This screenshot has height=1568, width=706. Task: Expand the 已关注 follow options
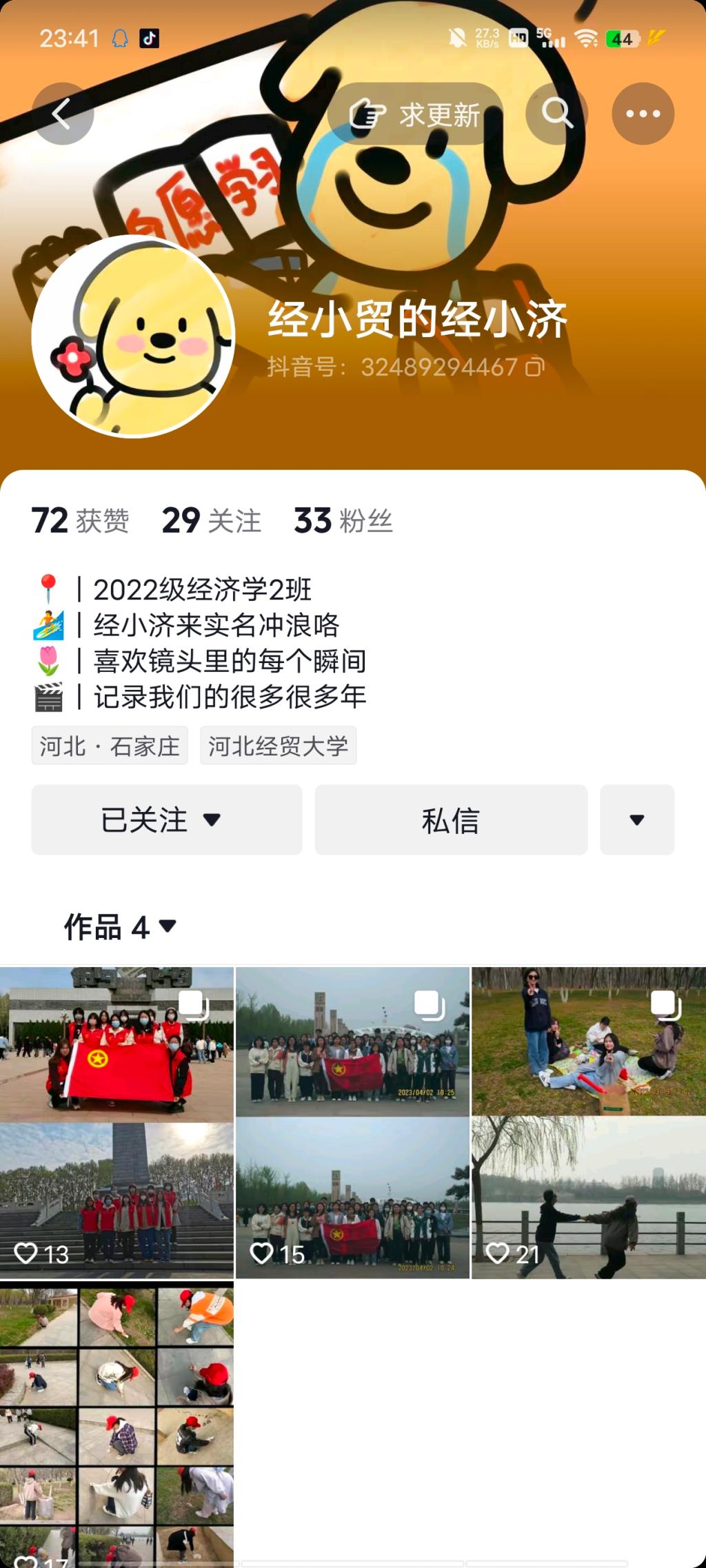(167, 820)
